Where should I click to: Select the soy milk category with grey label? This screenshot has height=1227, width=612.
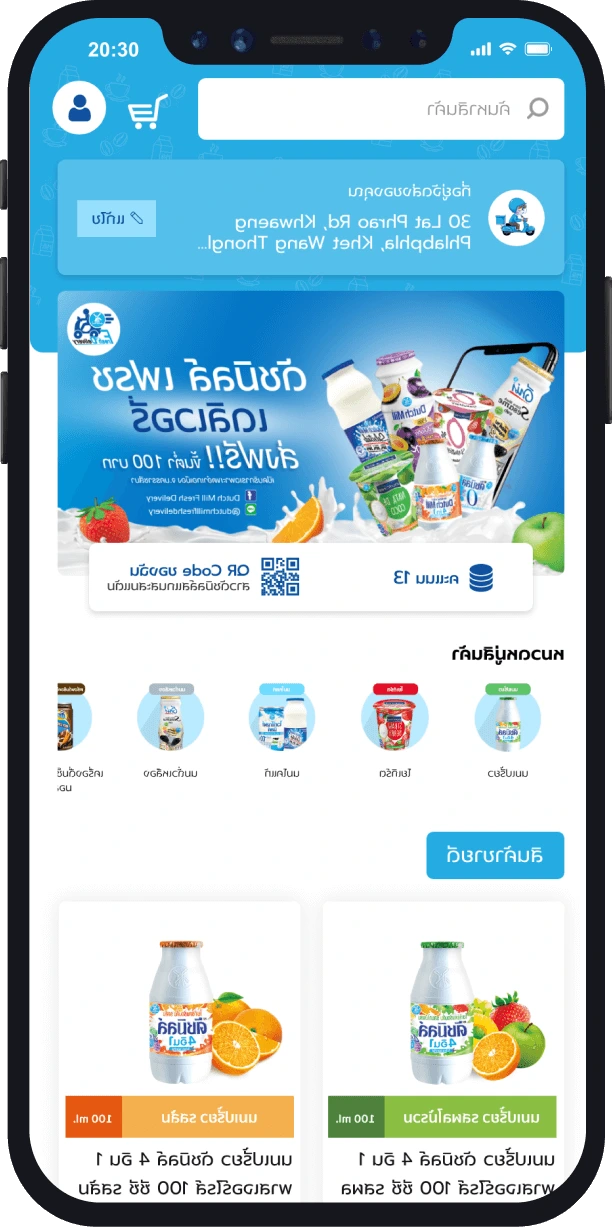(170, 720)
